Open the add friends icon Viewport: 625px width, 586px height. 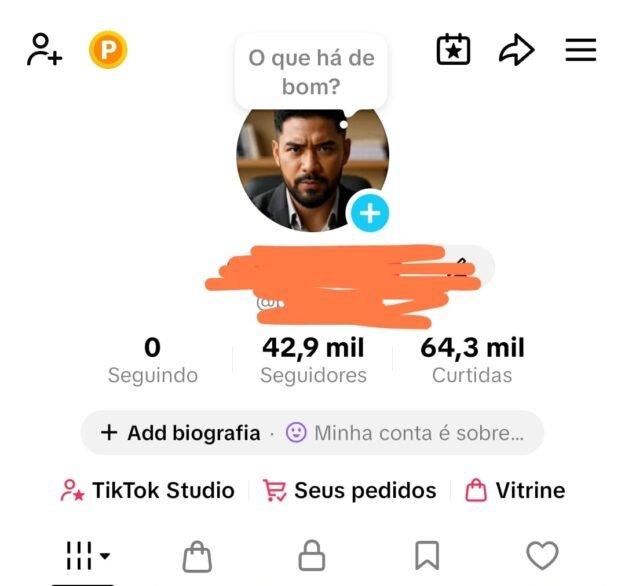[44, 49]
